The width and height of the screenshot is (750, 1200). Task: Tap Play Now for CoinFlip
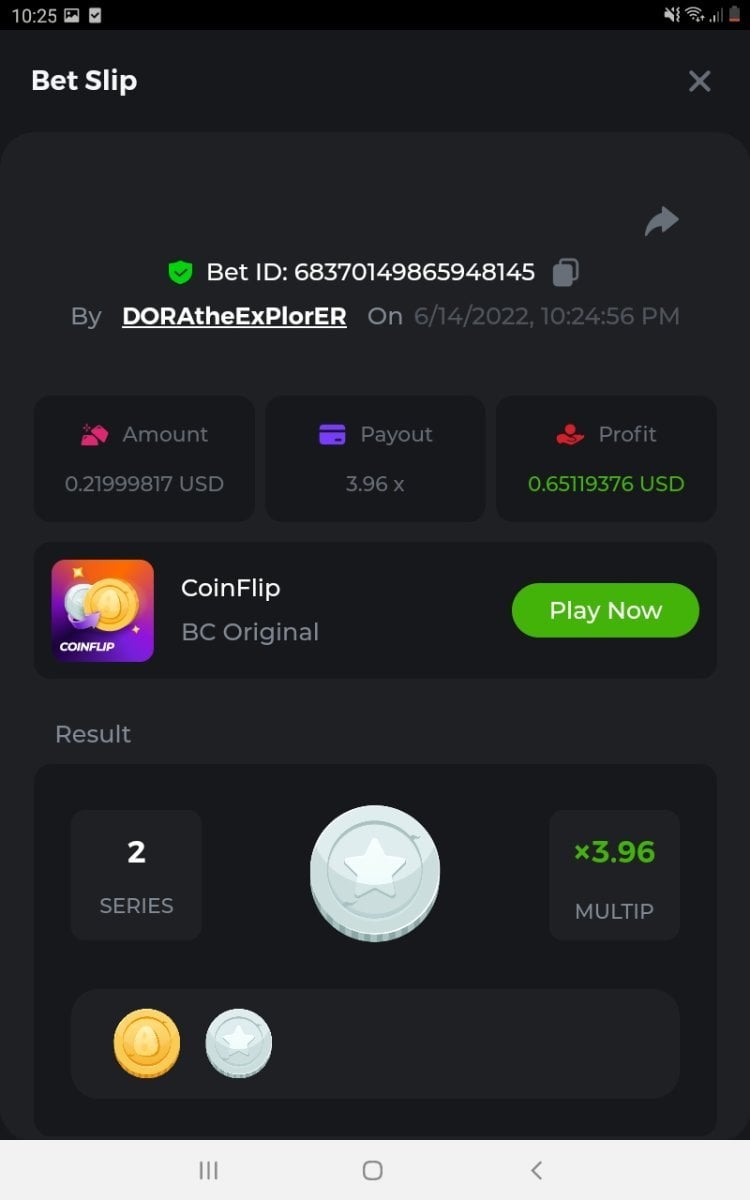click(x=605, y=610)
